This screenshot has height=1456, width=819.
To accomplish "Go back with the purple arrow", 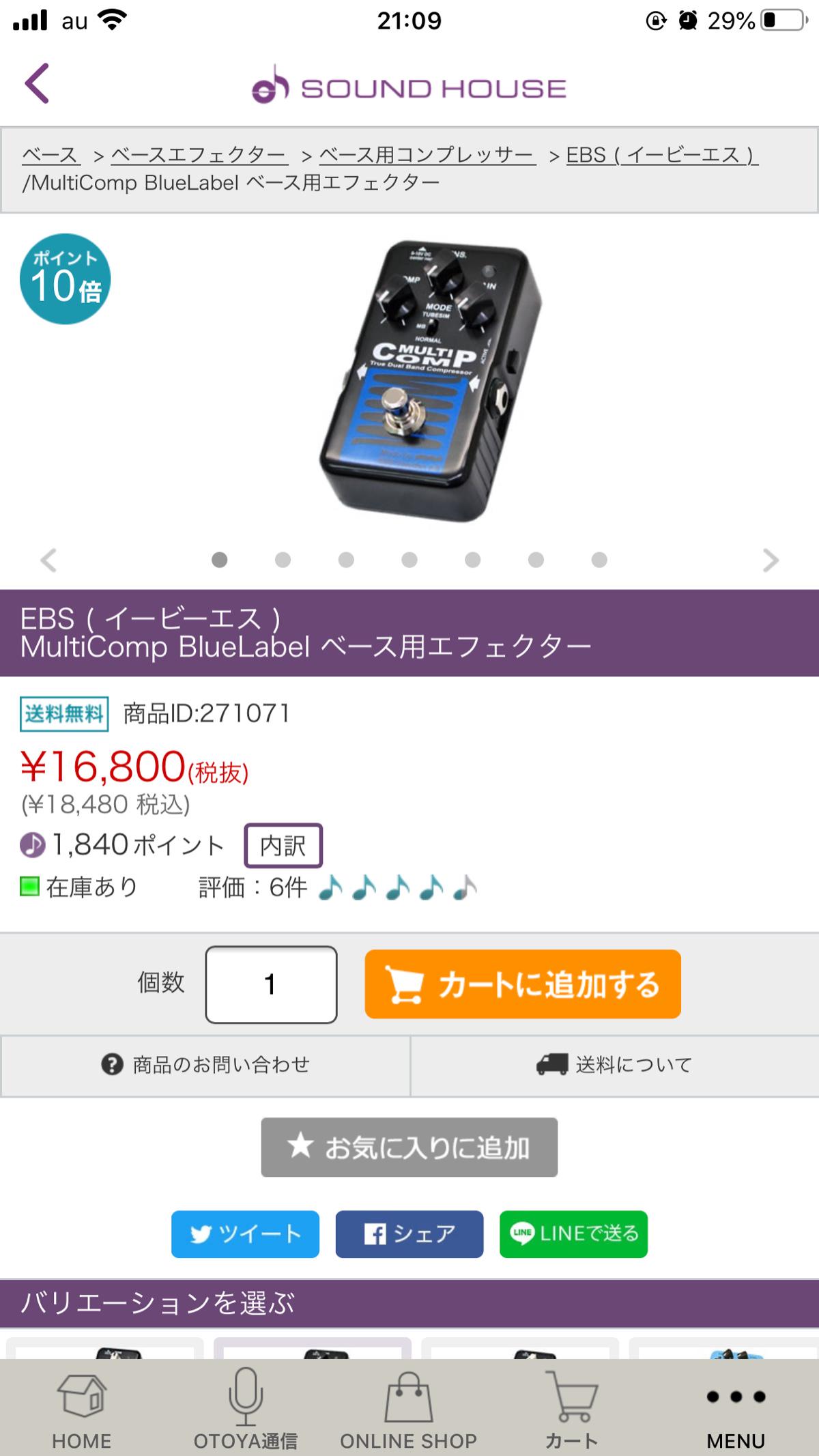I will tap(38, 83).
